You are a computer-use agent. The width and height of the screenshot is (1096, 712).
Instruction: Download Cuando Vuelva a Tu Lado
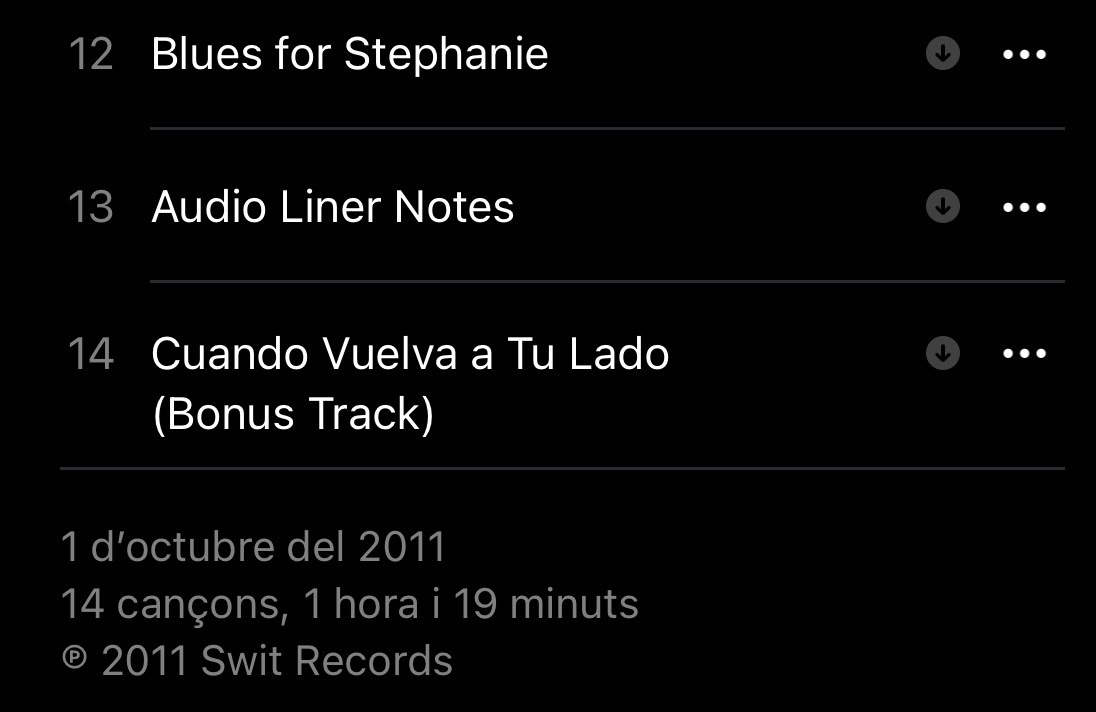942,353
